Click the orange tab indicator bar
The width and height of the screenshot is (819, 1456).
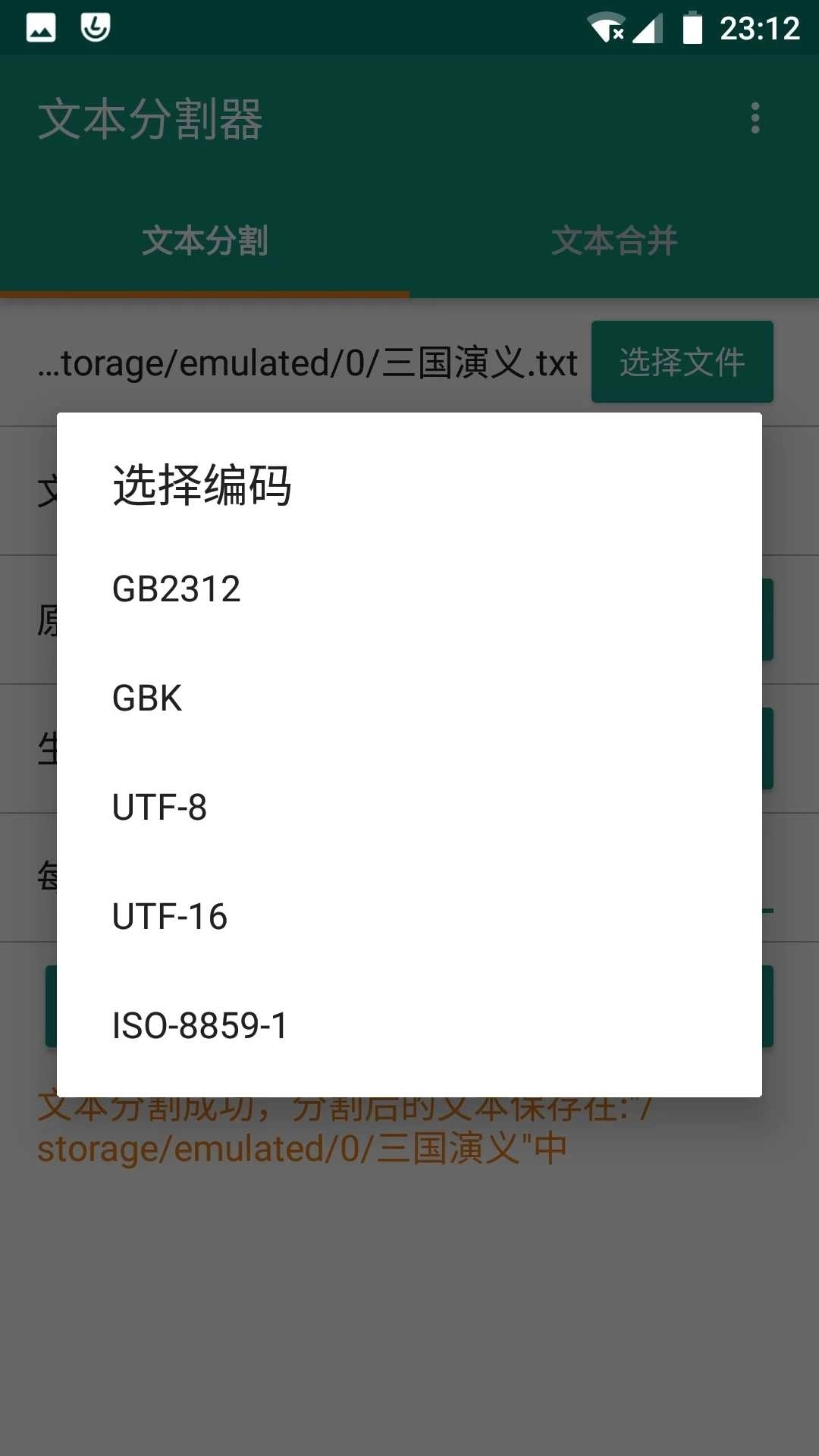[204, 291]
